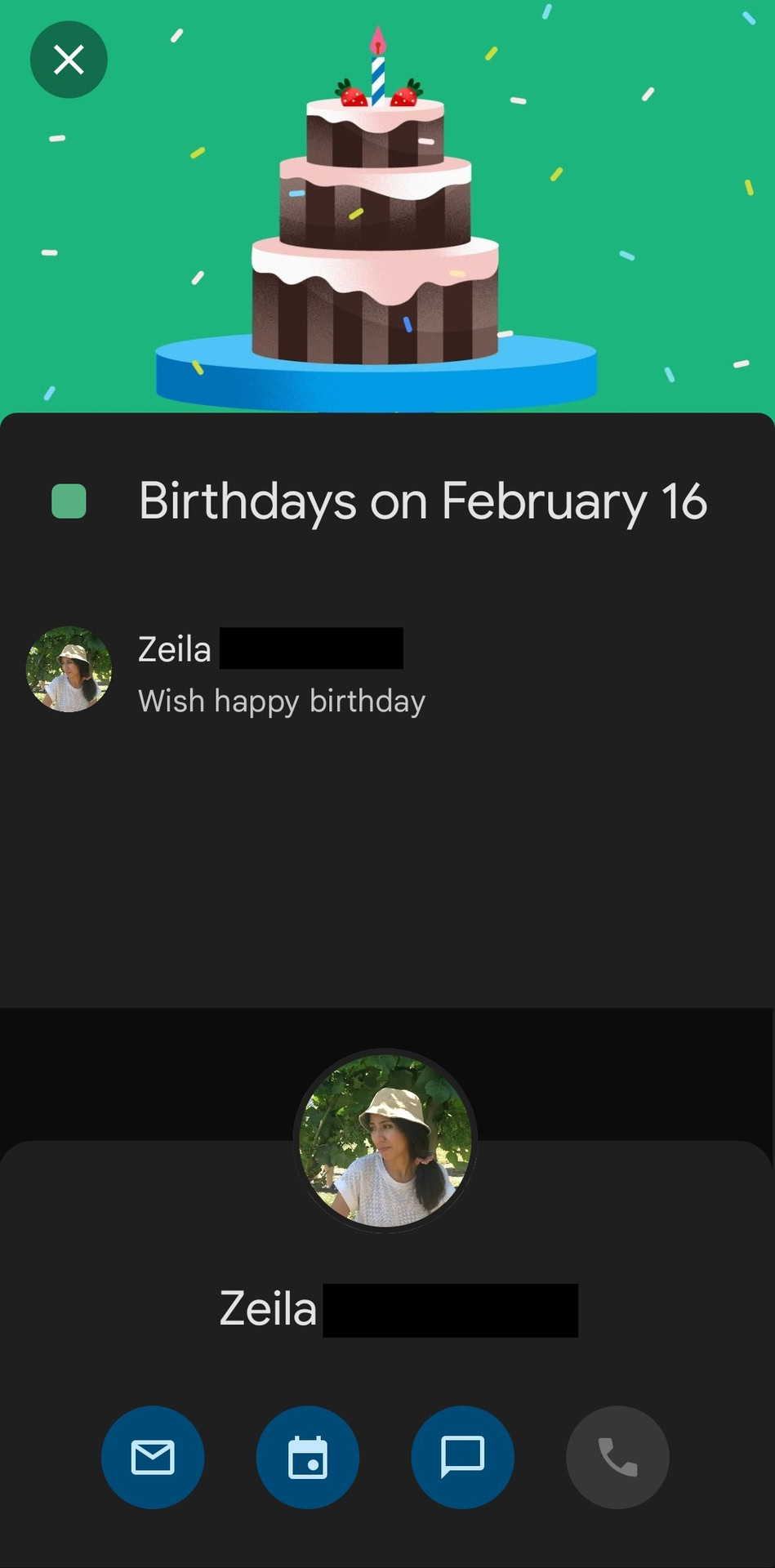This screenshot has width=775, height=1568.
Task: Schedule a calendar event with Zeila
Action: pos(308,1457)
